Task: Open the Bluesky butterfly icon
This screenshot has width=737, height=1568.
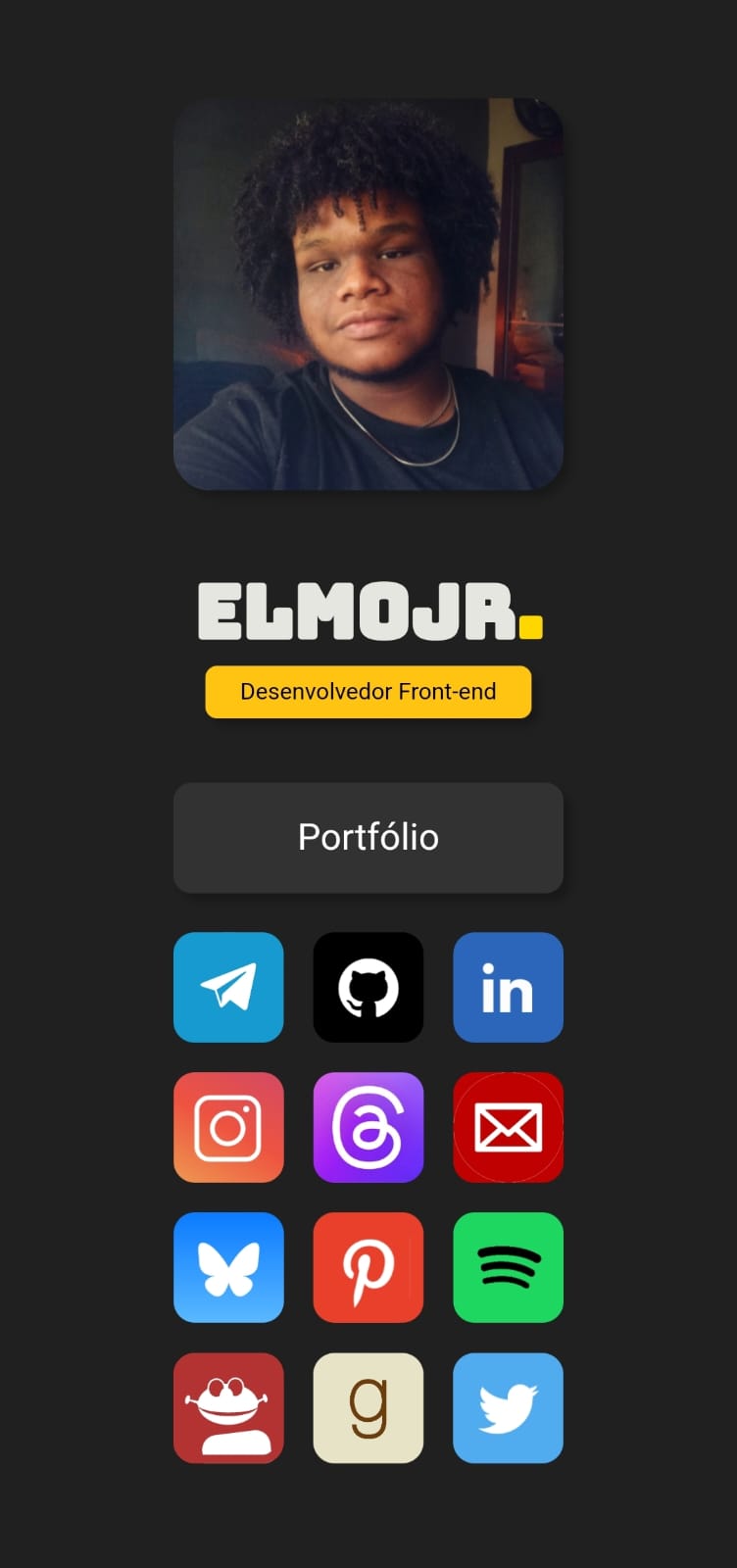Action: point(228,1267)
